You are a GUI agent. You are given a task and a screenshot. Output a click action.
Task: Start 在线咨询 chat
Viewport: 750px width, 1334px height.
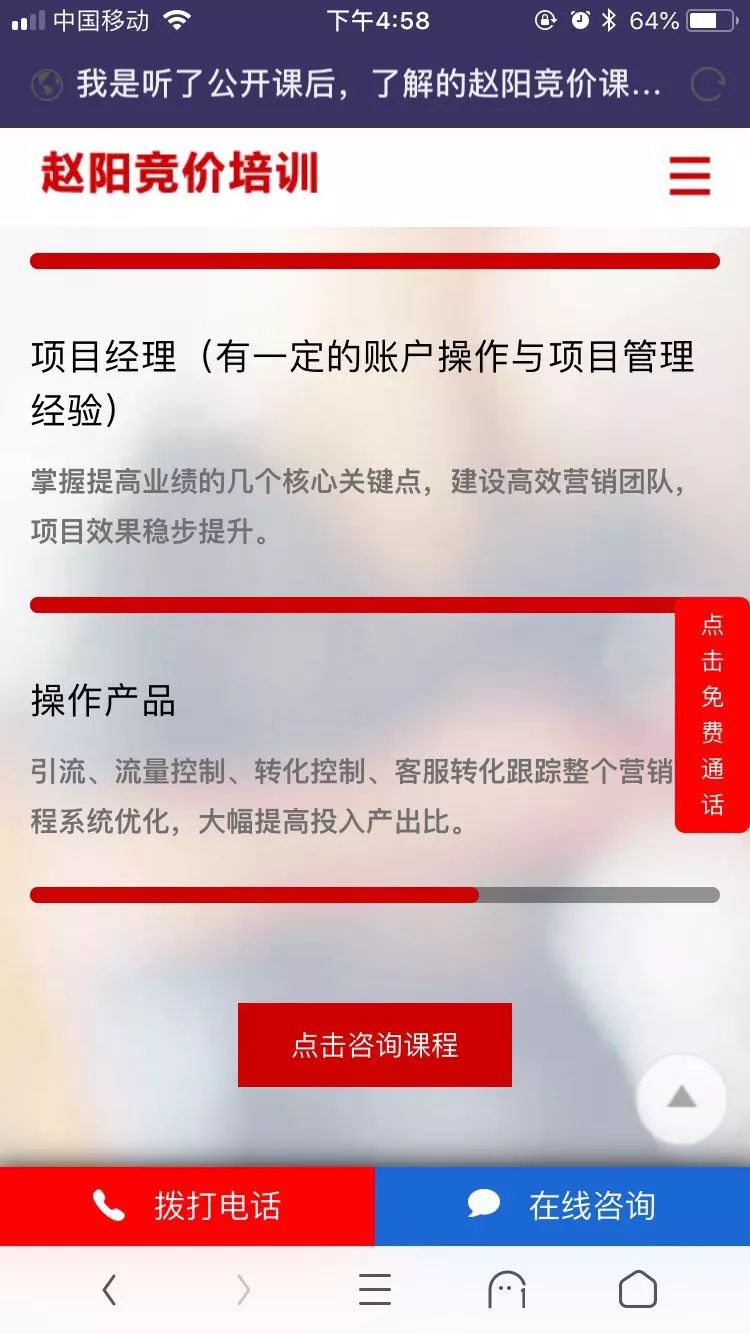562,1206
